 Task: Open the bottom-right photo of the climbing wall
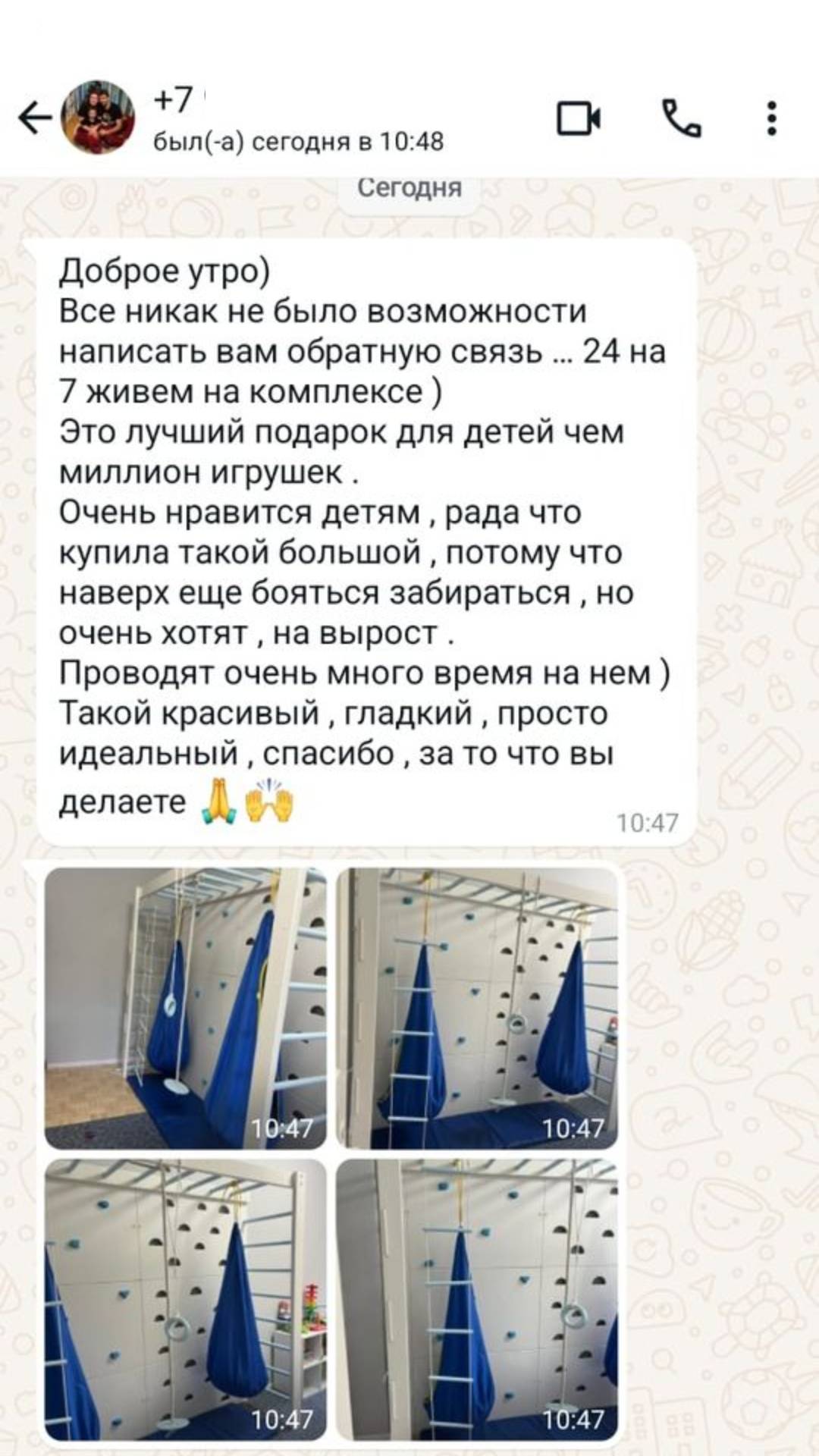[477, 1299]
